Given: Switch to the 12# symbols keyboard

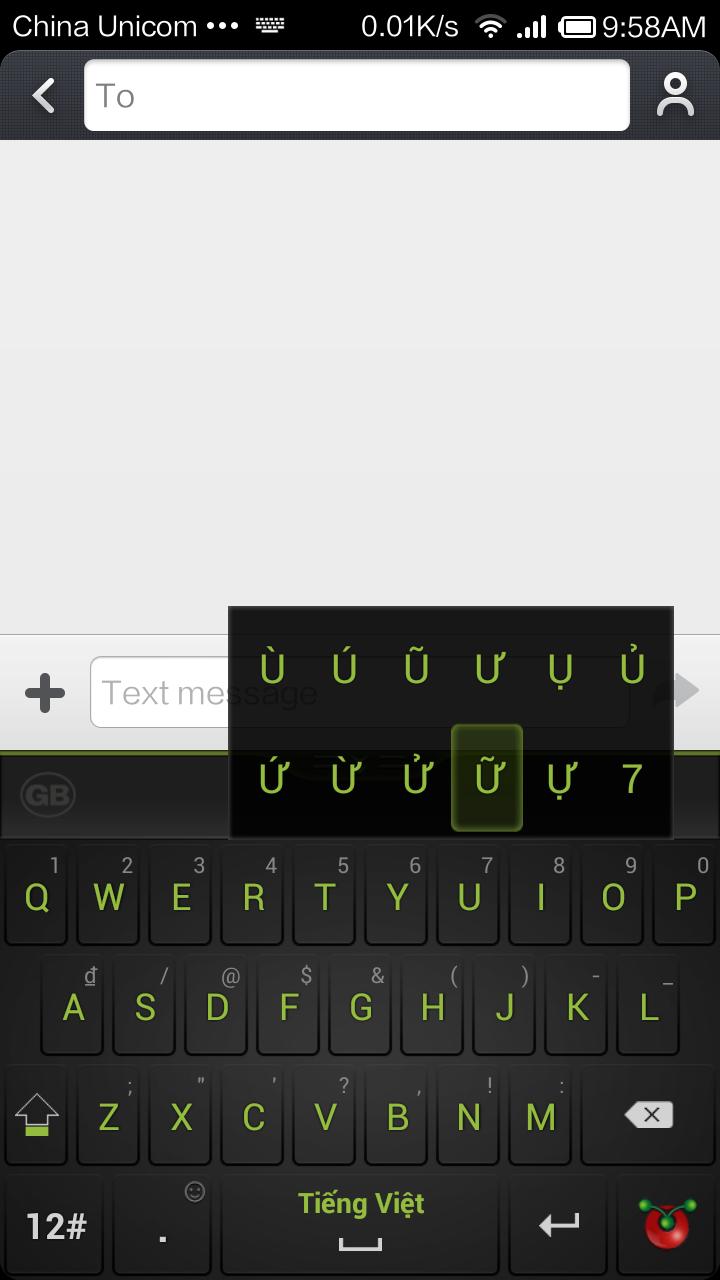Looking at the screenshot, I should (x=56, y=1225).
